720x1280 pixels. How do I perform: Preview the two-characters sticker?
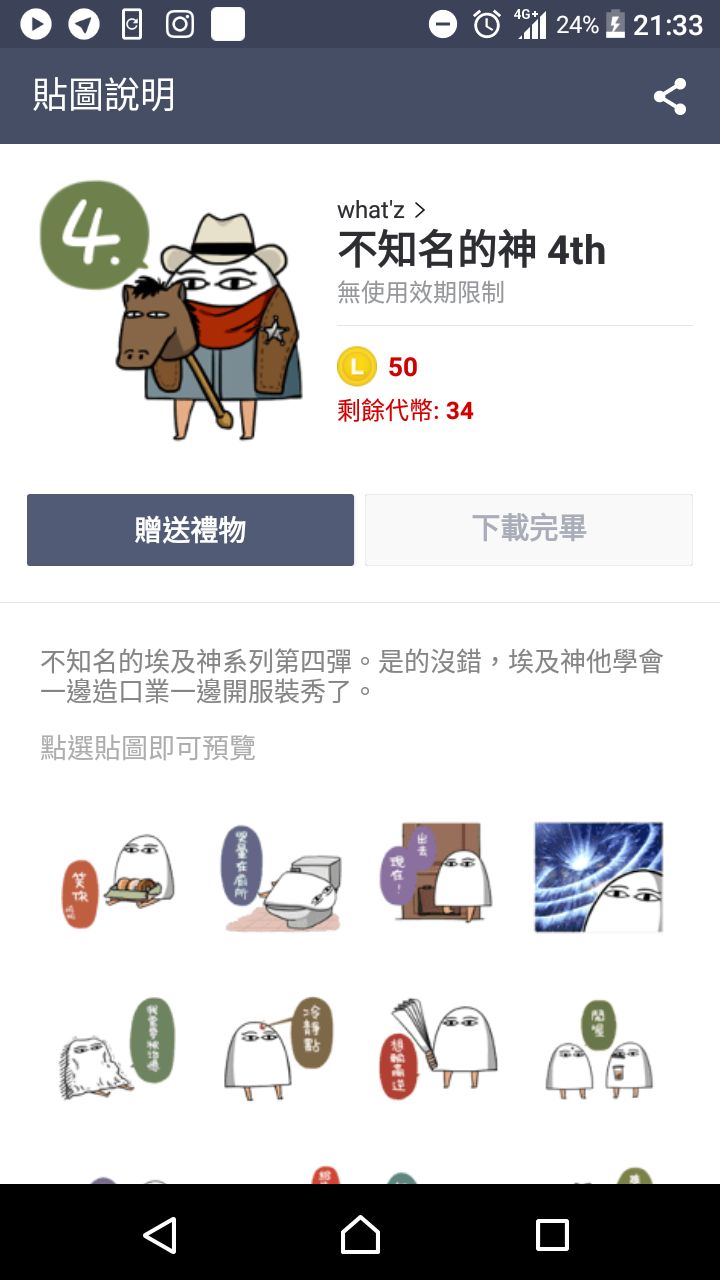pos(598,1047)
